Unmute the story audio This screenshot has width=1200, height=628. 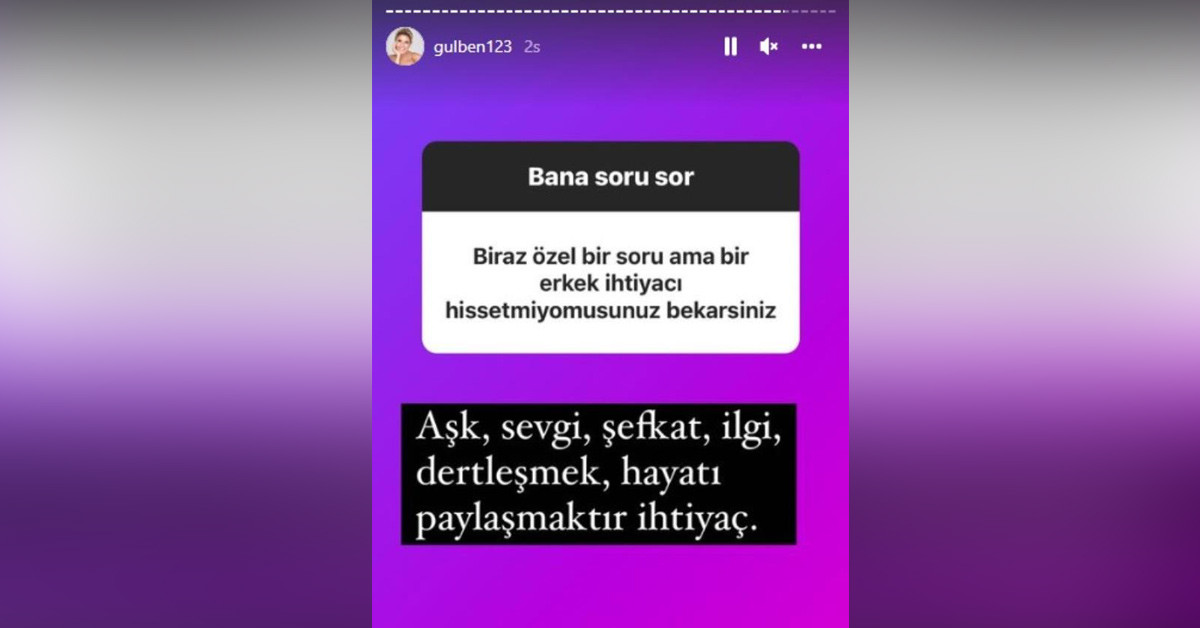tap(768, 46)
